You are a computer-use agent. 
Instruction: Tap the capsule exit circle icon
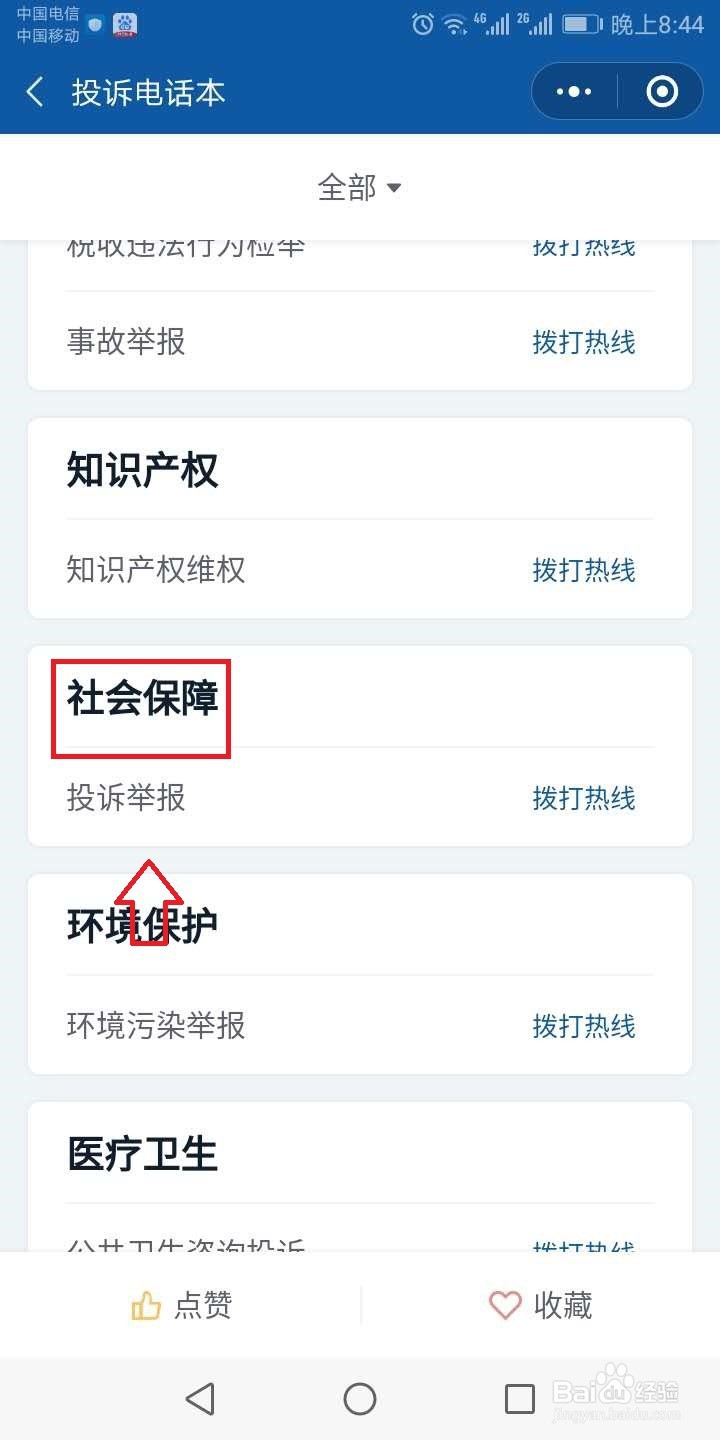660,91
